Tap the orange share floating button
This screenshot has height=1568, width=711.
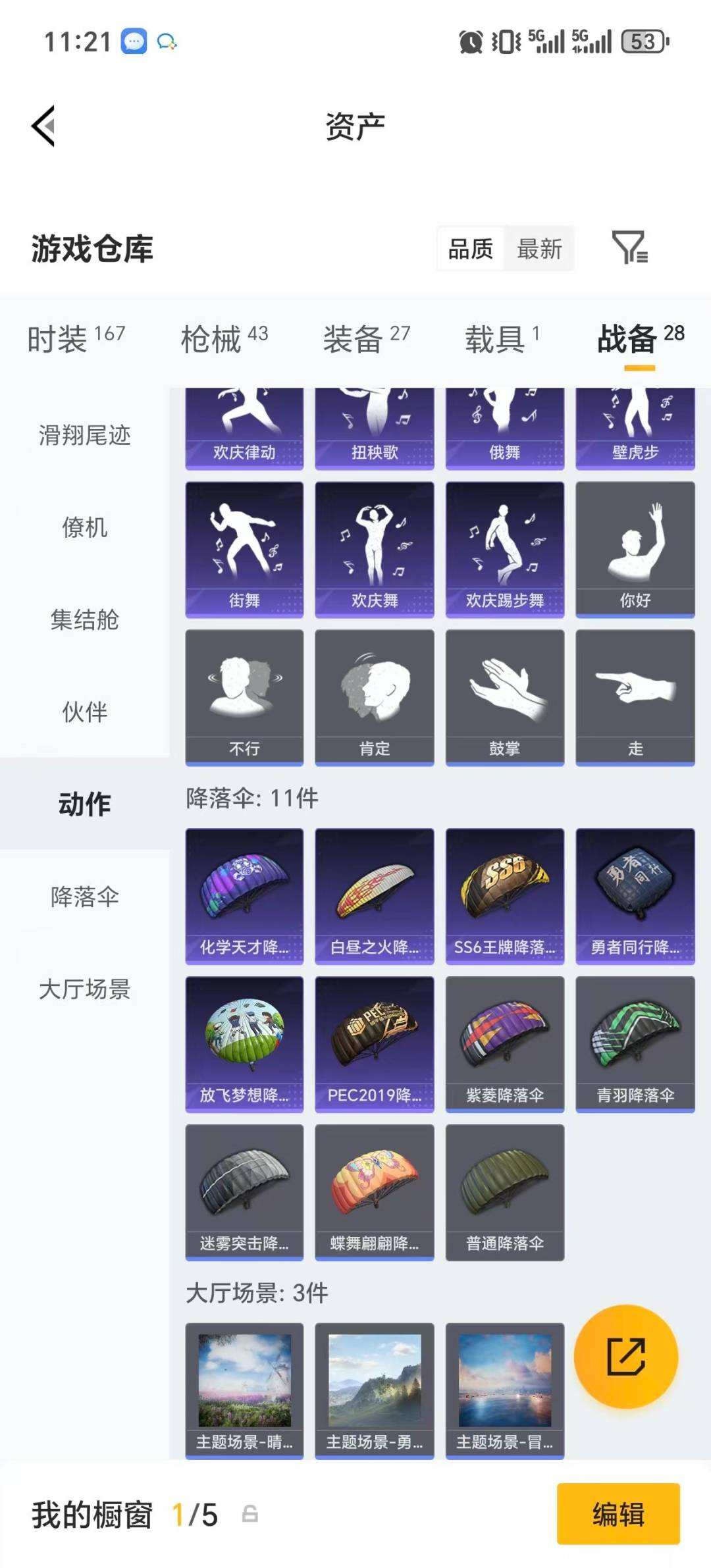point(625,1357)
